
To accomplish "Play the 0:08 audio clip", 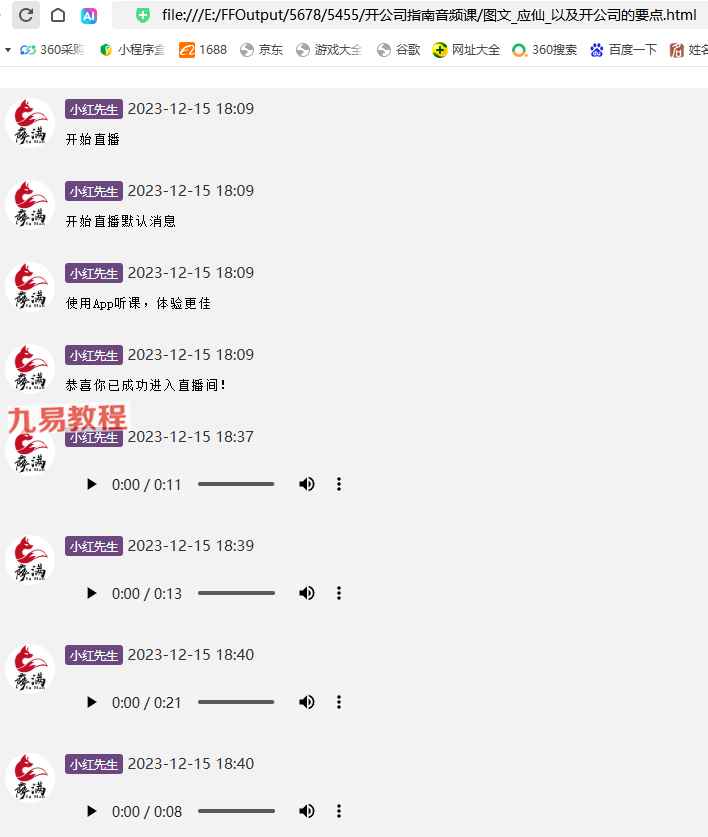I will (92, 811).
